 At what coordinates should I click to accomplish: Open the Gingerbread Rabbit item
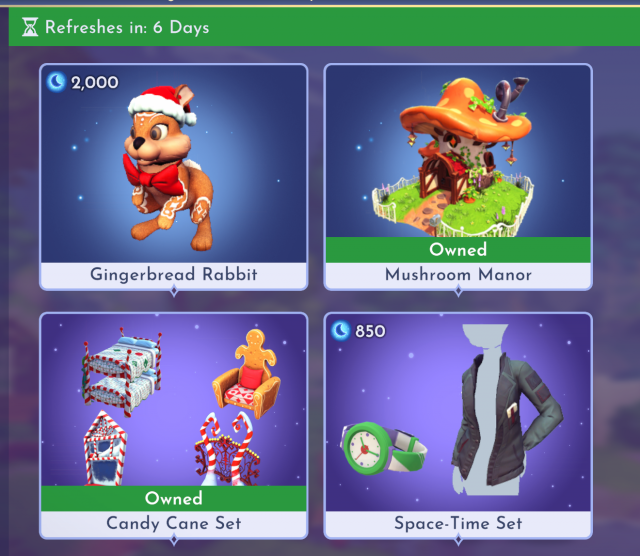click(173, 176)
